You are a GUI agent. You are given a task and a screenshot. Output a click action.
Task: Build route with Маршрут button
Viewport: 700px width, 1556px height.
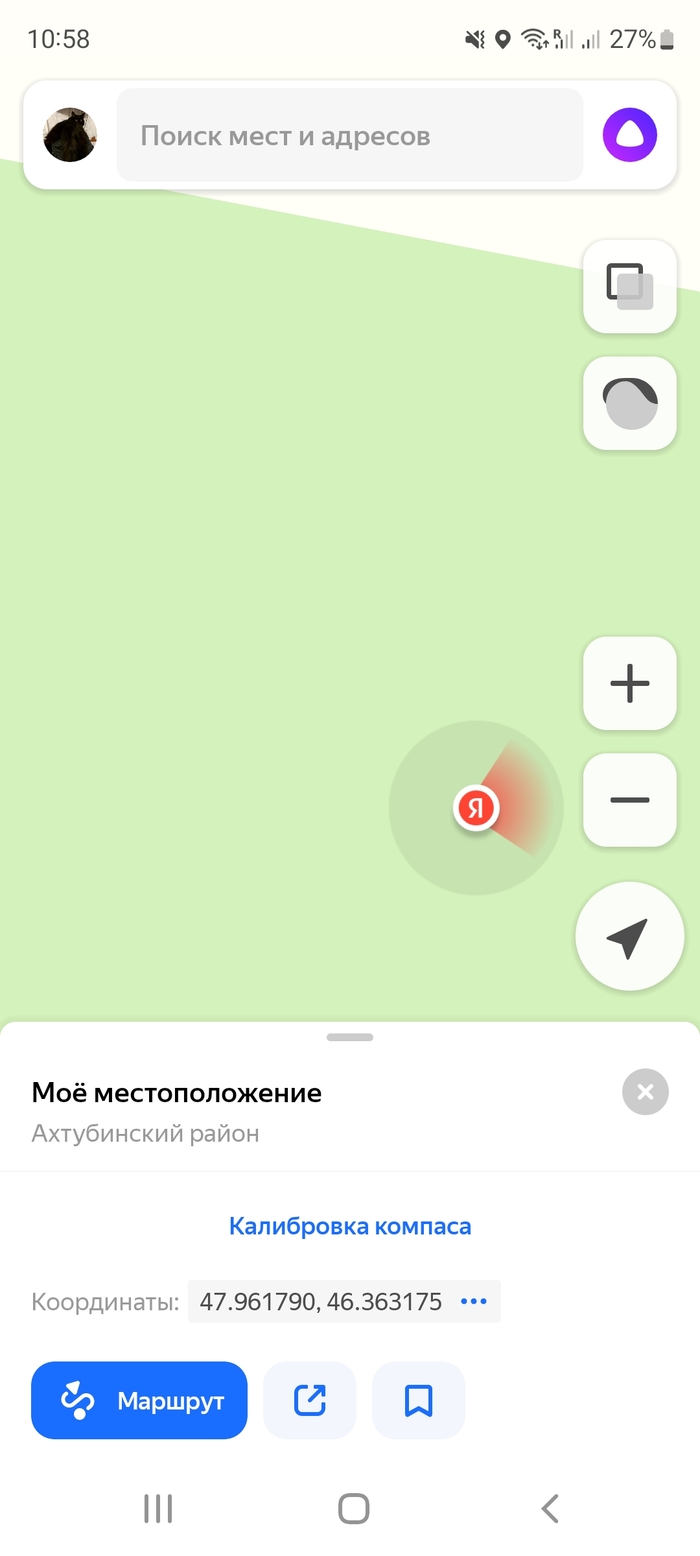139,1400
